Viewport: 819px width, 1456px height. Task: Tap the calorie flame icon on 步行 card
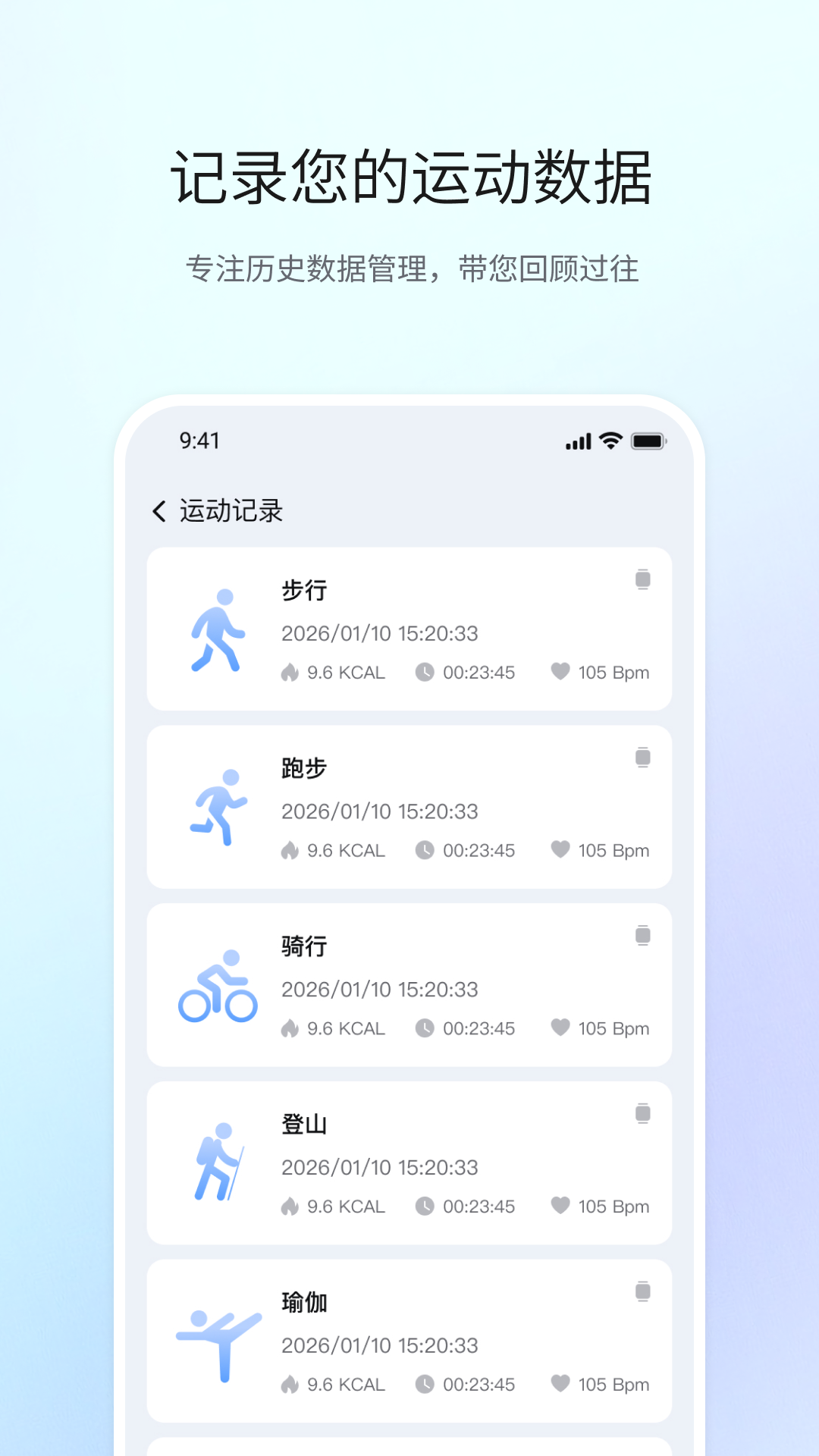292,672
